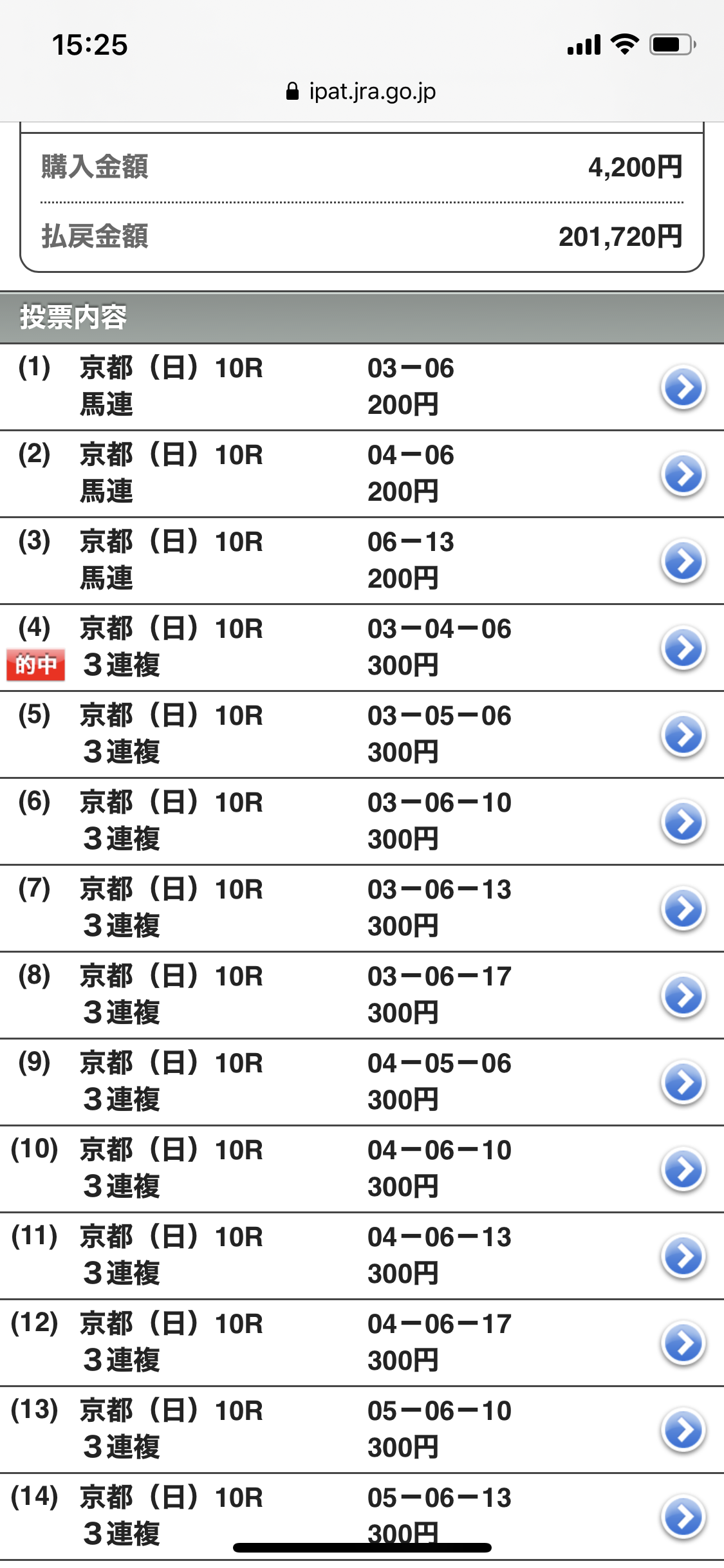Open winning bet (4) 3連複 03-04-06
724x1568 pixels.
[683, 648]
